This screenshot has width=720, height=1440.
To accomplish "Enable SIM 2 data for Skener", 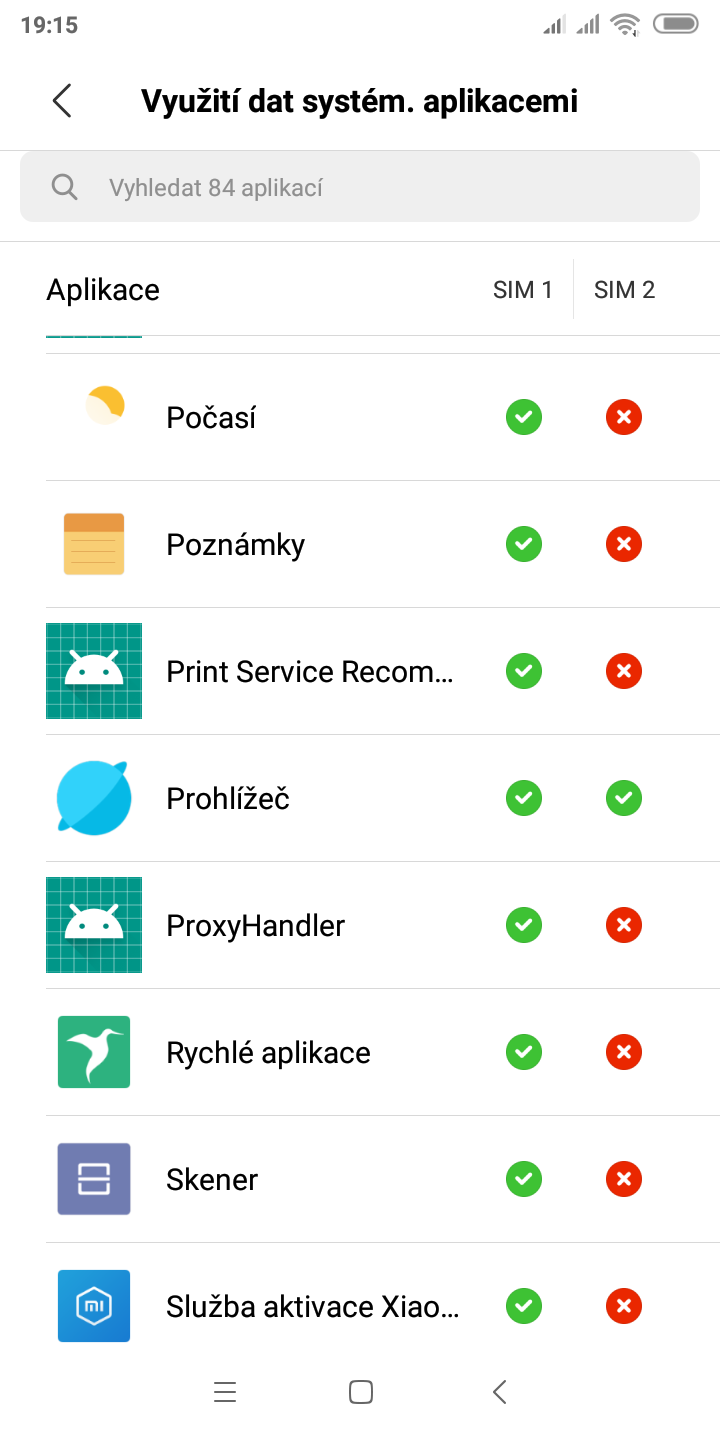I will [x=623, y=1179].
